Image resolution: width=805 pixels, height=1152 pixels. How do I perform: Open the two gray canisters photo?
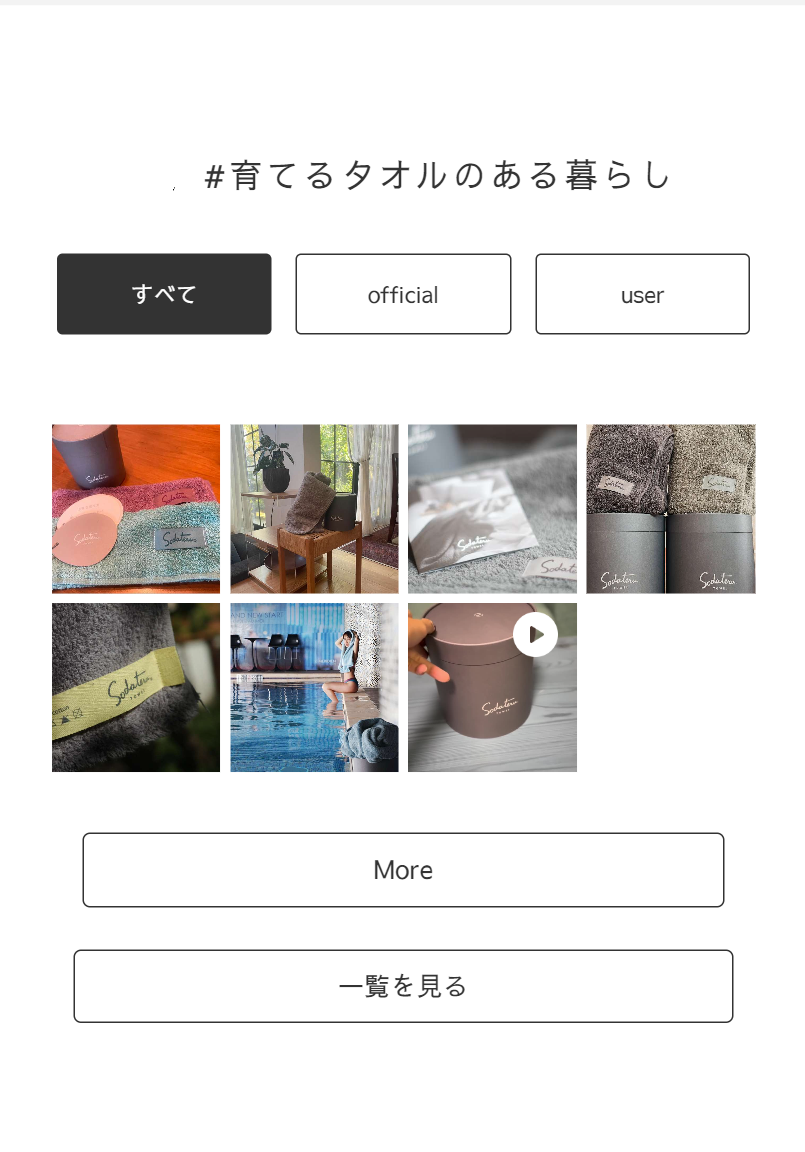click(670, 509)
